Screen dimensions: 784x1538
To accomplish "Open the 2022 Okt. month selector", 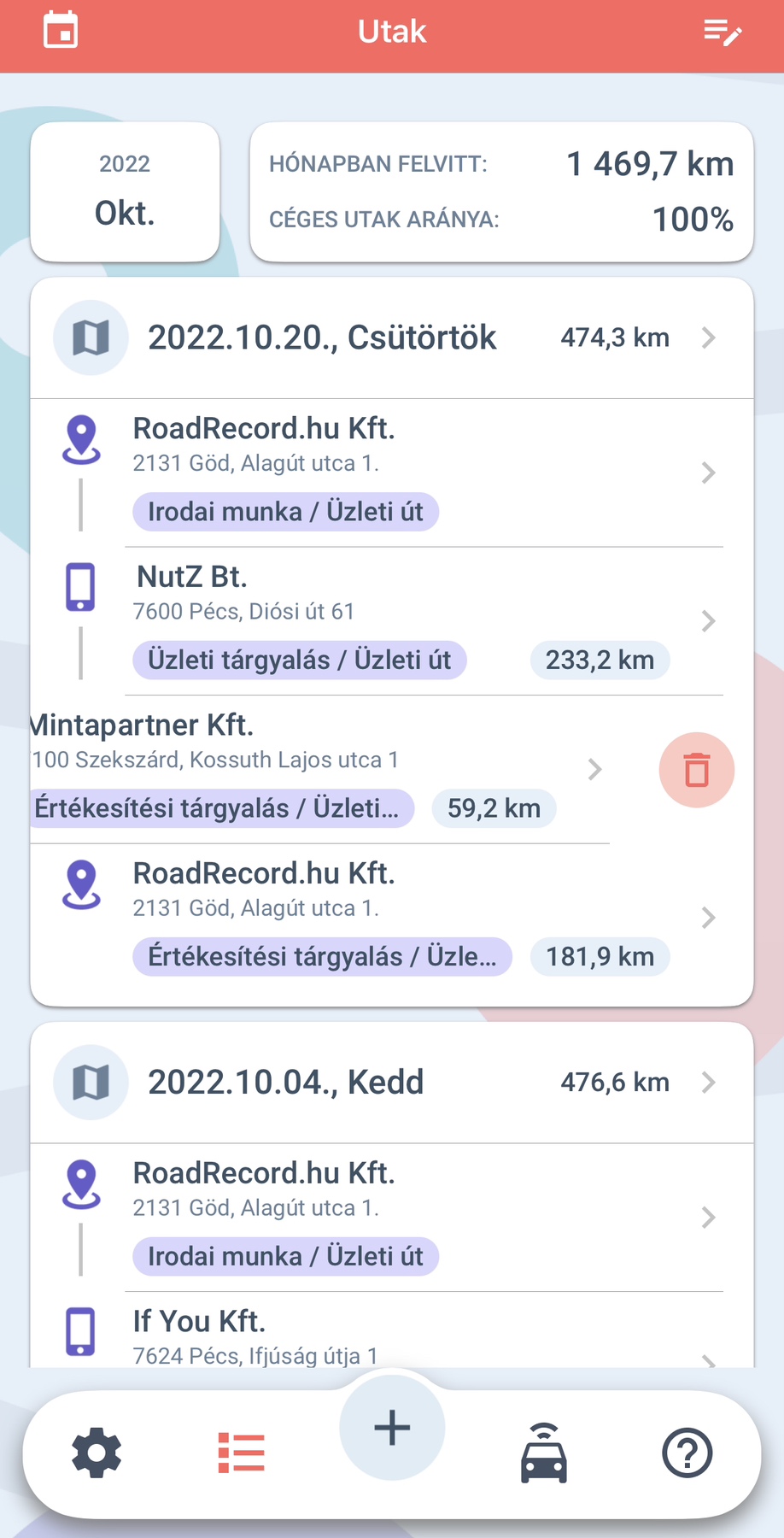I will coord(125,192).
